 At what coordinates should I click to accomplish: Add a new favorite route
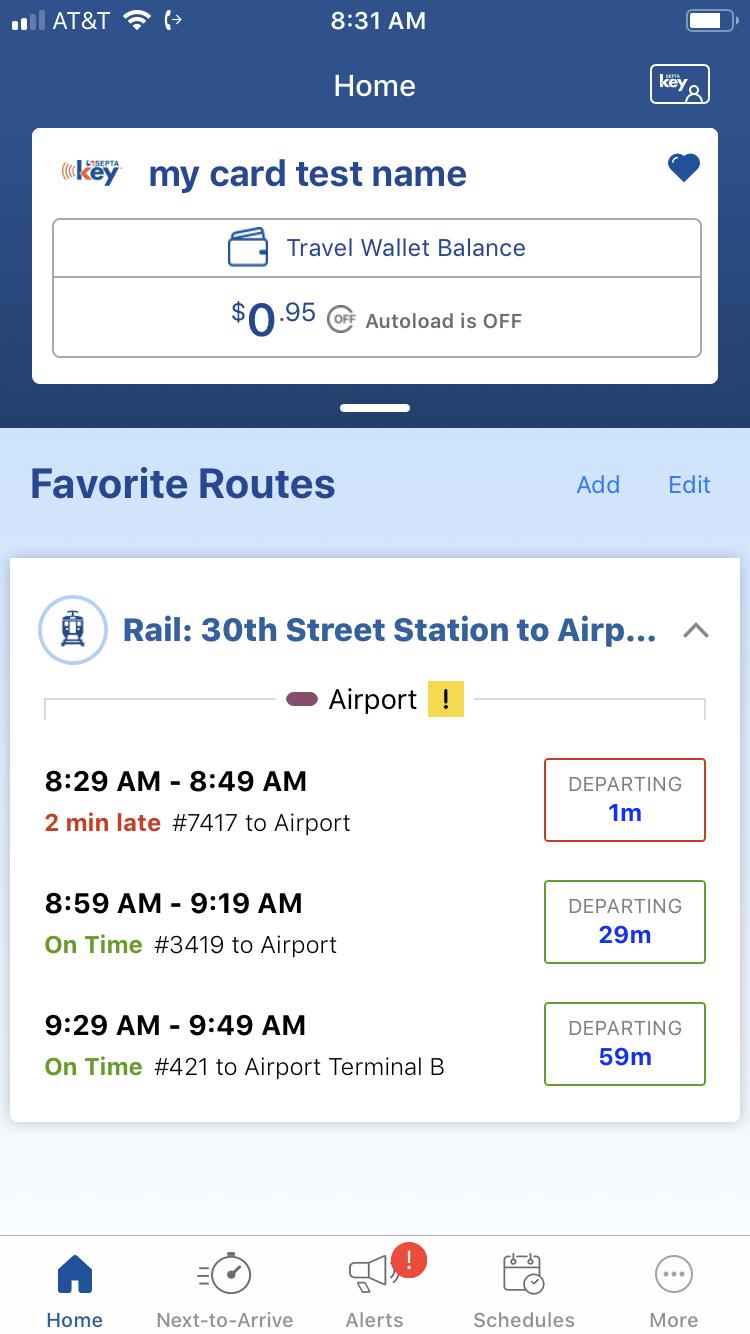pos(598,485)
